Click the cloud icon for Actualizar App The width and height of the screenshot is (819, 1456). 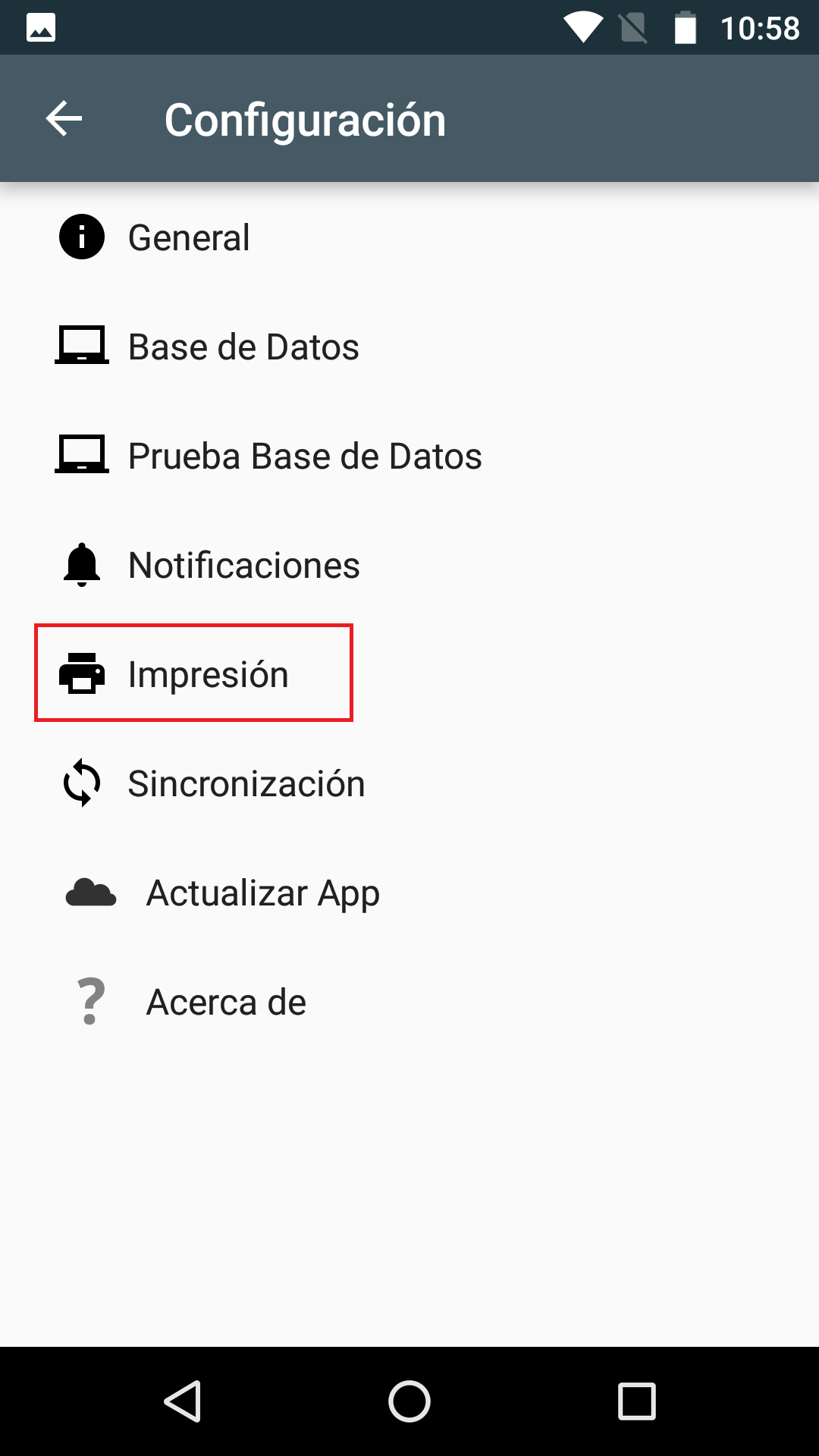click(x=90, y=893)
